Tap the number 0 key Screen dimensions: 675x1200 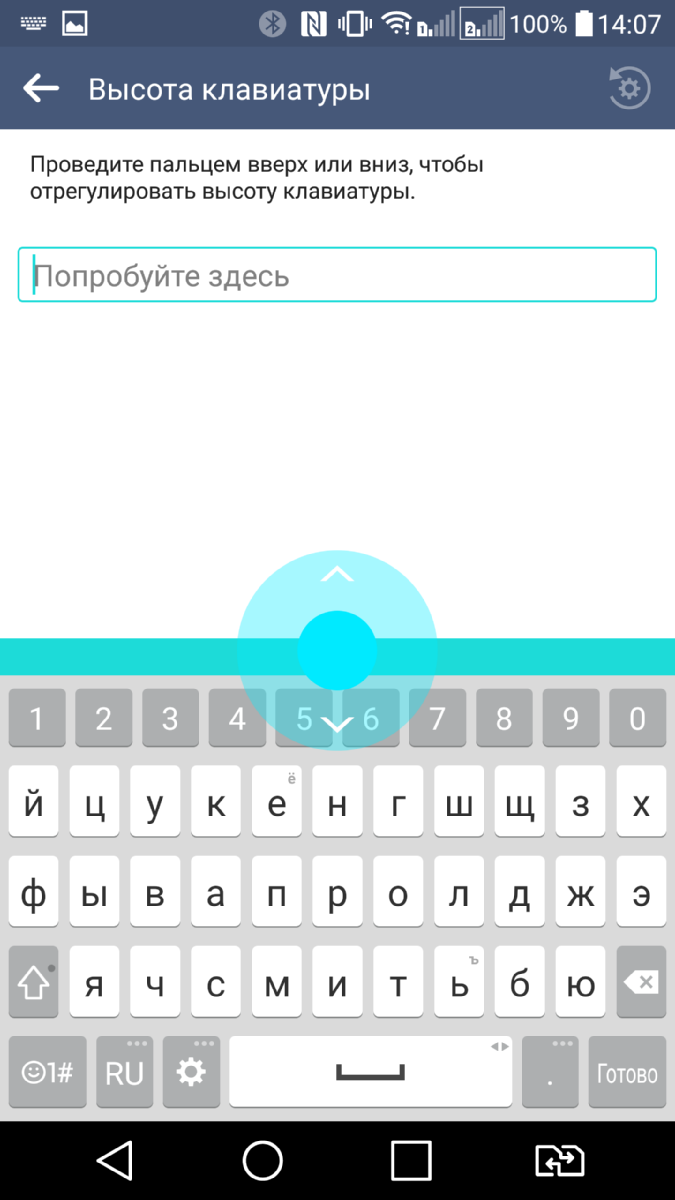pos(638,719)
